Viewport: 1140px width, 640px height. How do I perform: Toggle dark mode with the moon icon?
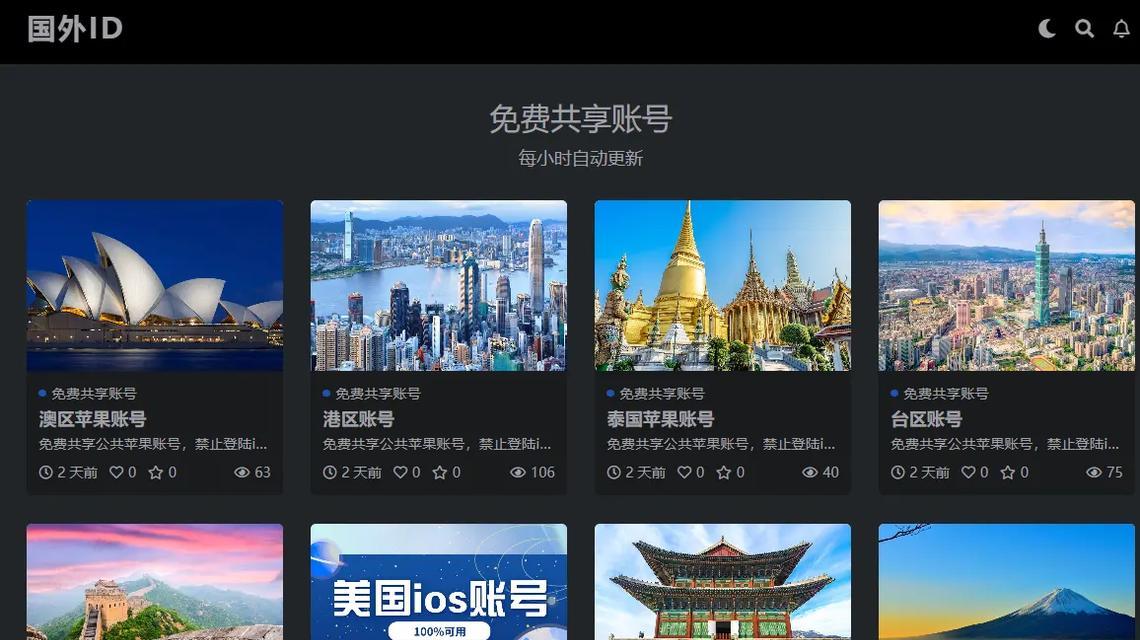pos(1047,29)
